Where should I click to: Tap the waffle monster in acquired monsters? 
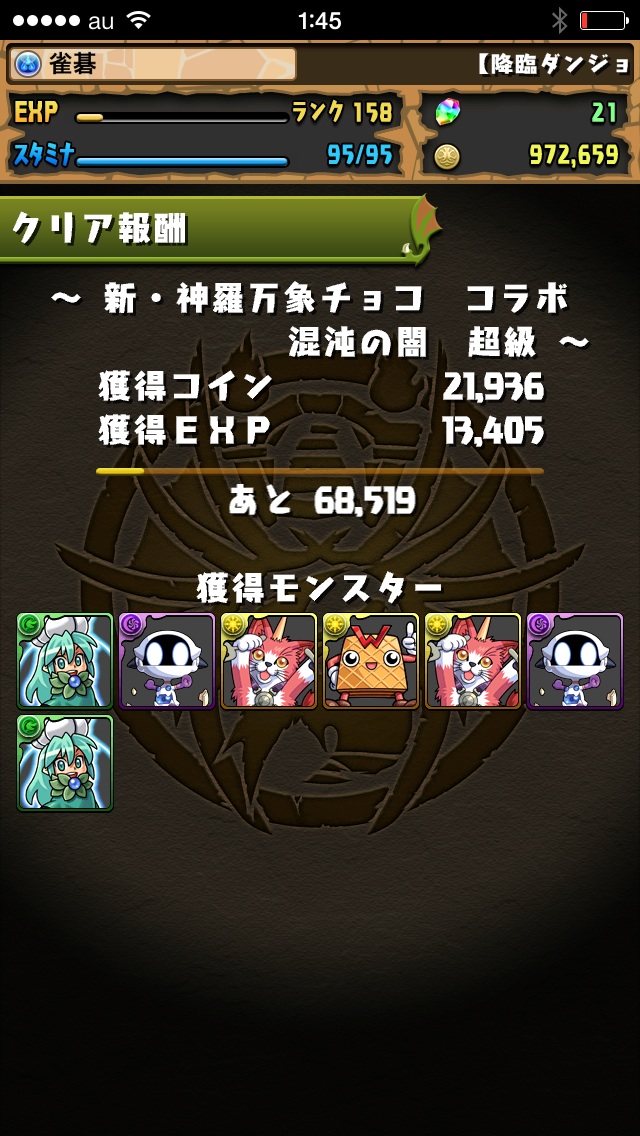click(371, 661)
